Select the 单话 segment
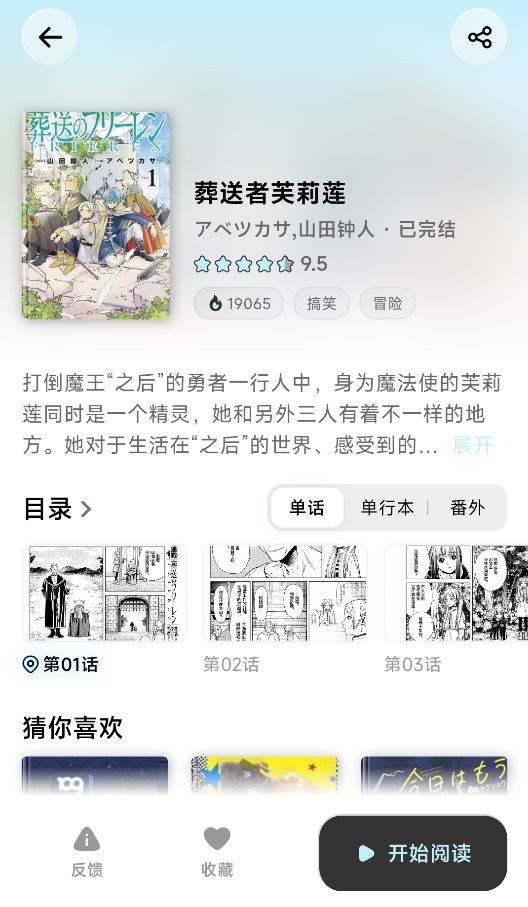The image size is (528, 907). pos(307,508)
